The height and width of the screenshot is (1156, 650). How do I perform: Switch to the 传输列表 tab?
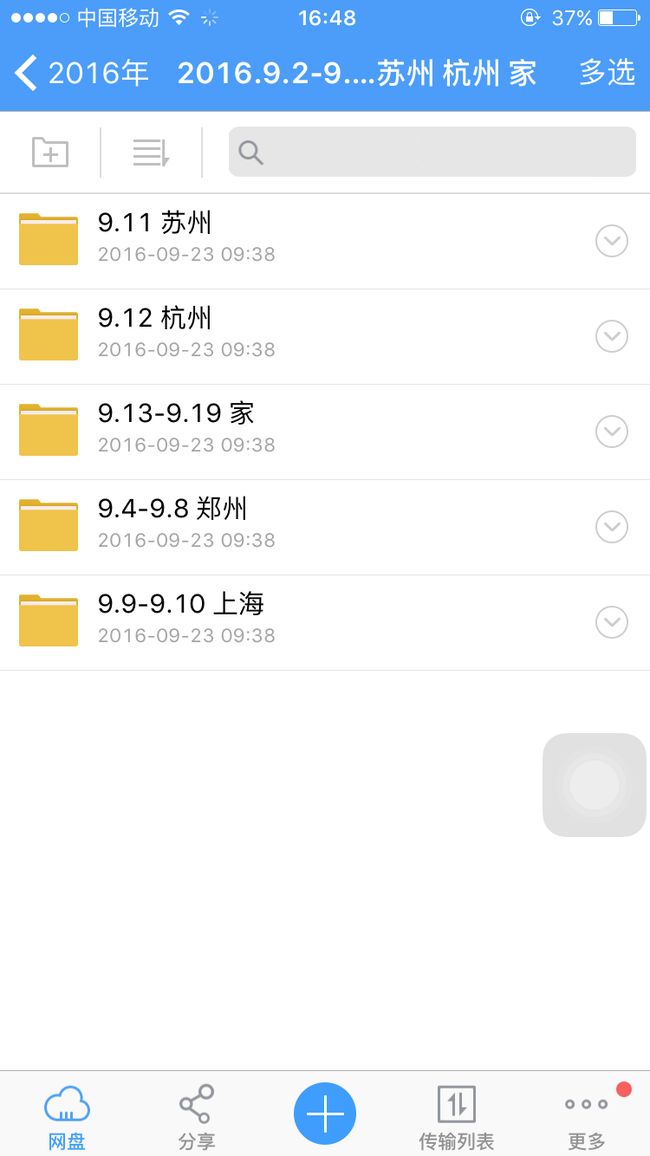click(x=456, y=1117)
